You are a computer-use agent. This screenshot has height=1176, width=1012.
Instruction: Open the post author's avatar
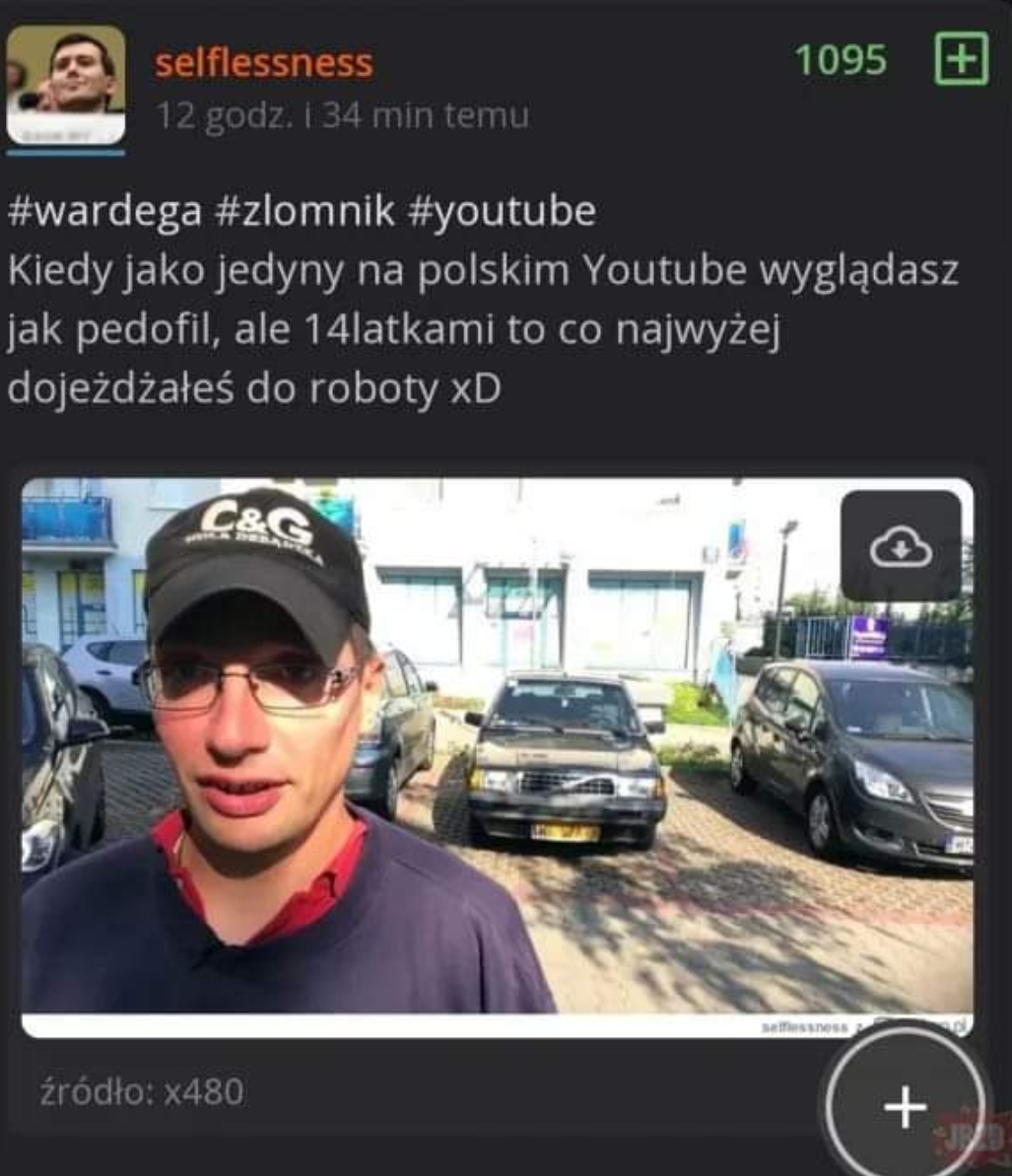66,84
